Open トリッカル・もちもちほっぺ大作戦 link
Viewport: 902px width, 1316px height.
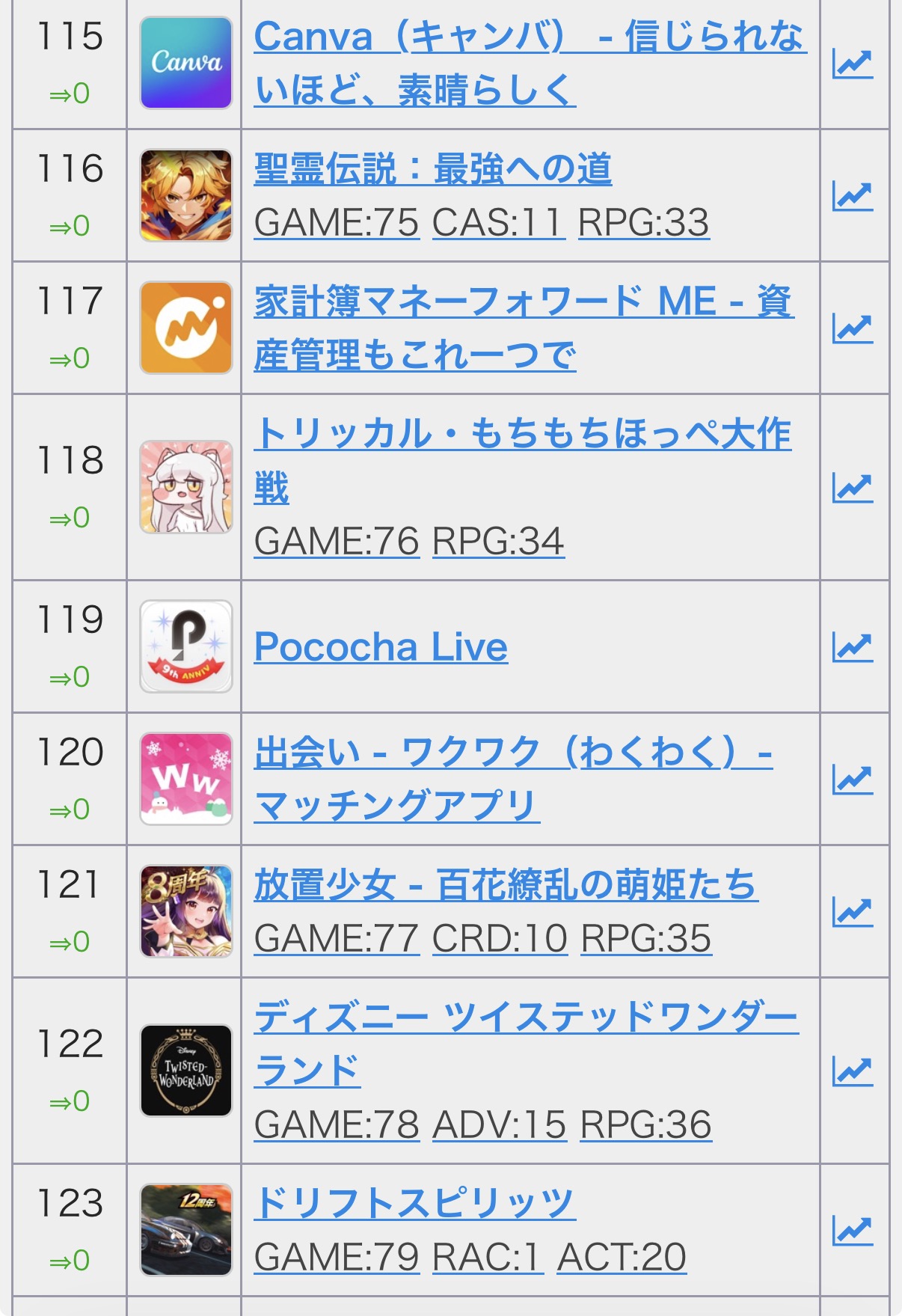(x=522, y=435)
